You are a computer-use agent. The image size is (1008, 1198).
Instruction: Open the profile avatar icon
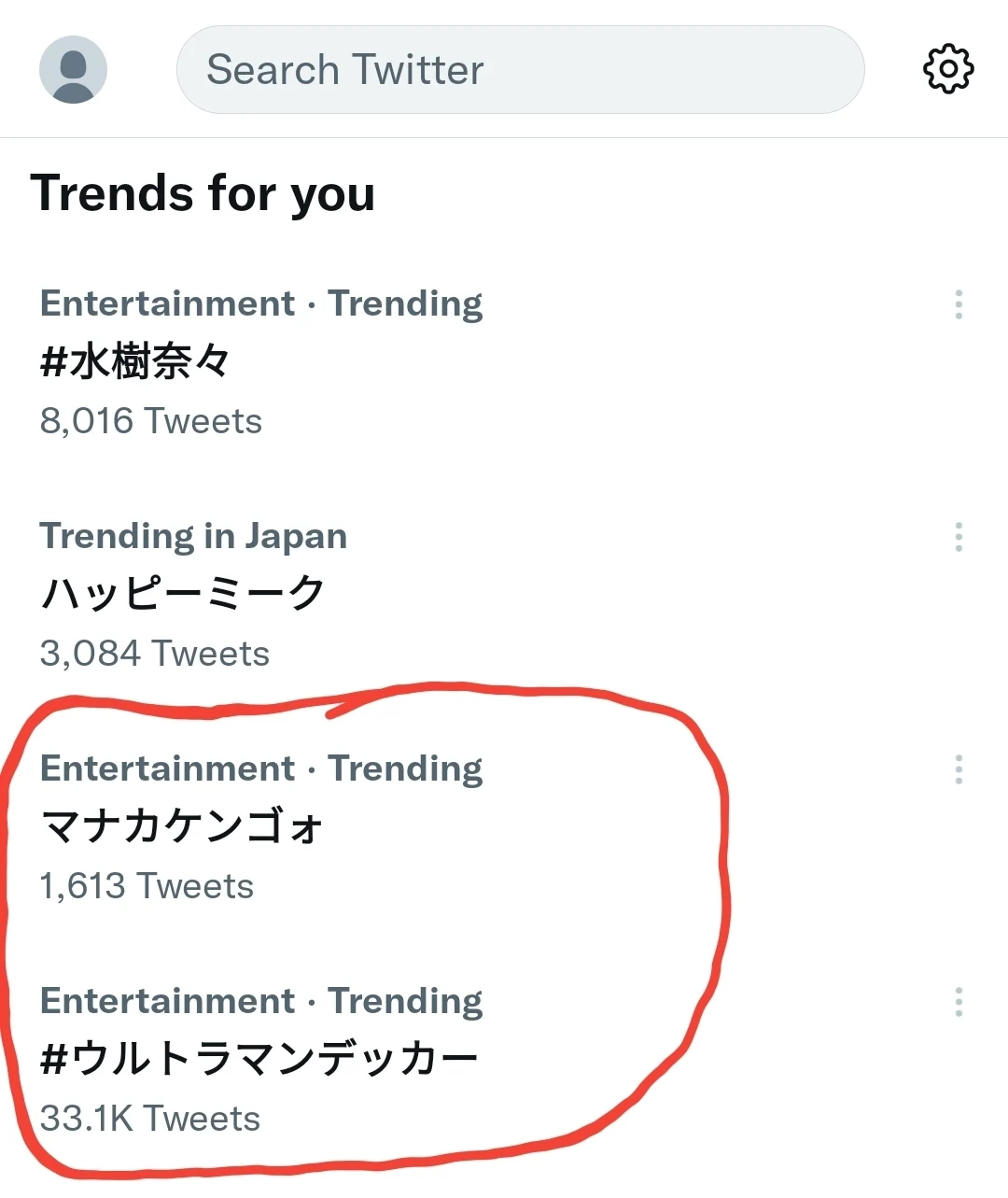coord(74,69)
